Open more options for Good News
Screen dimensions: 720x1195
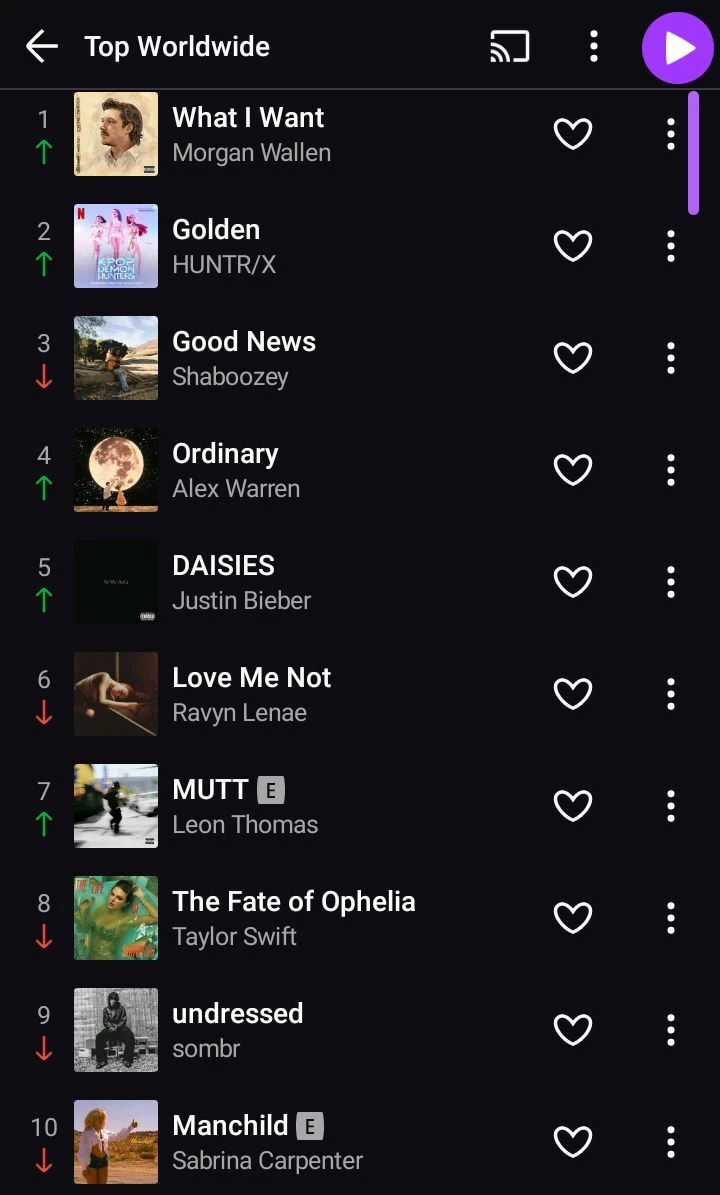[x=670, y=358]
